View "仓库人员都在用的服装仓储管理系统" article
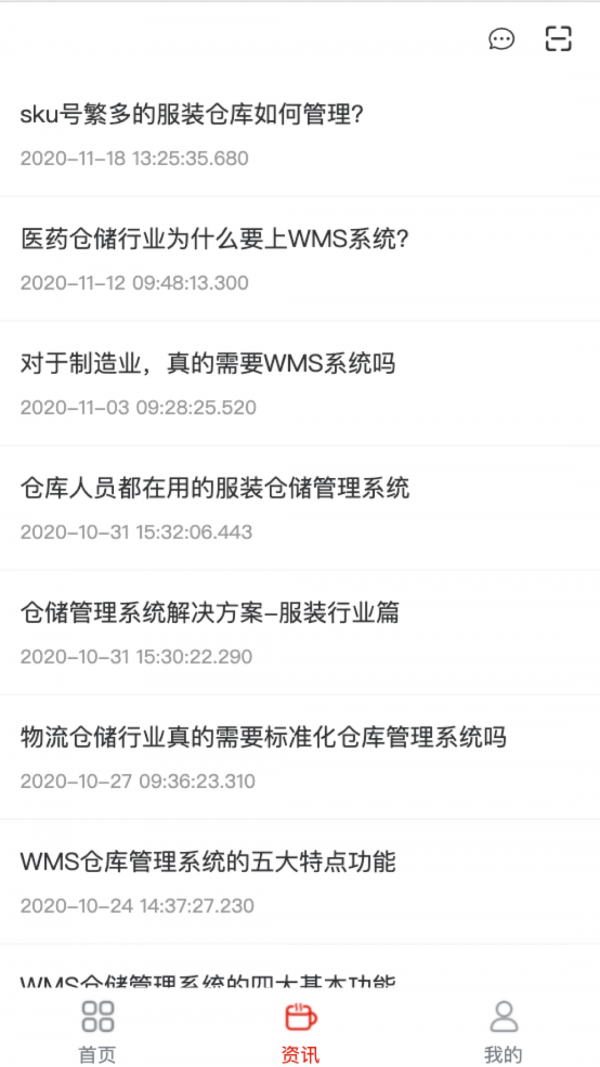This screenshot has width=600, height=1067. pyautogui.click(x=215, y=488)
